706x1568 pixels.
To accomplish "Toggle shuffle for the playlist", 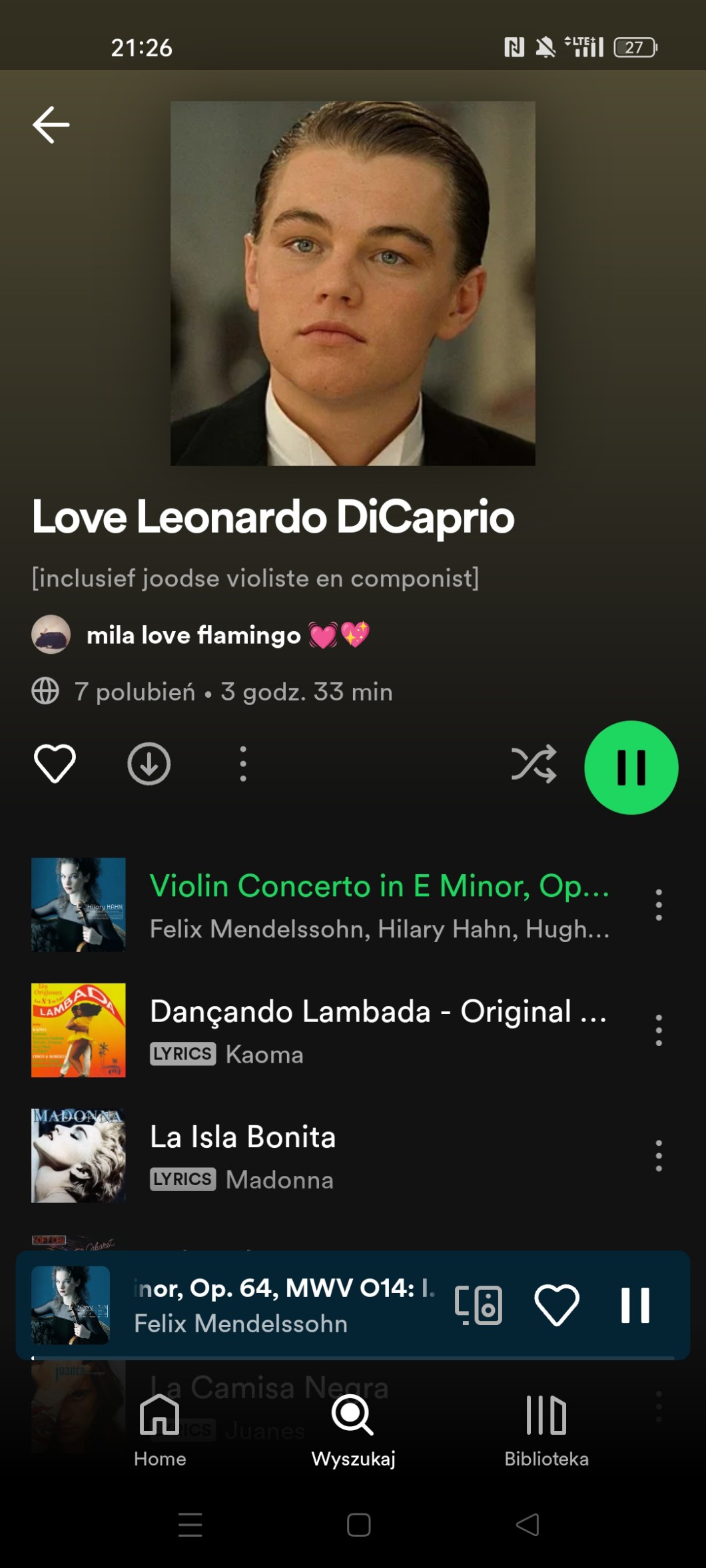I will [533, 764].
